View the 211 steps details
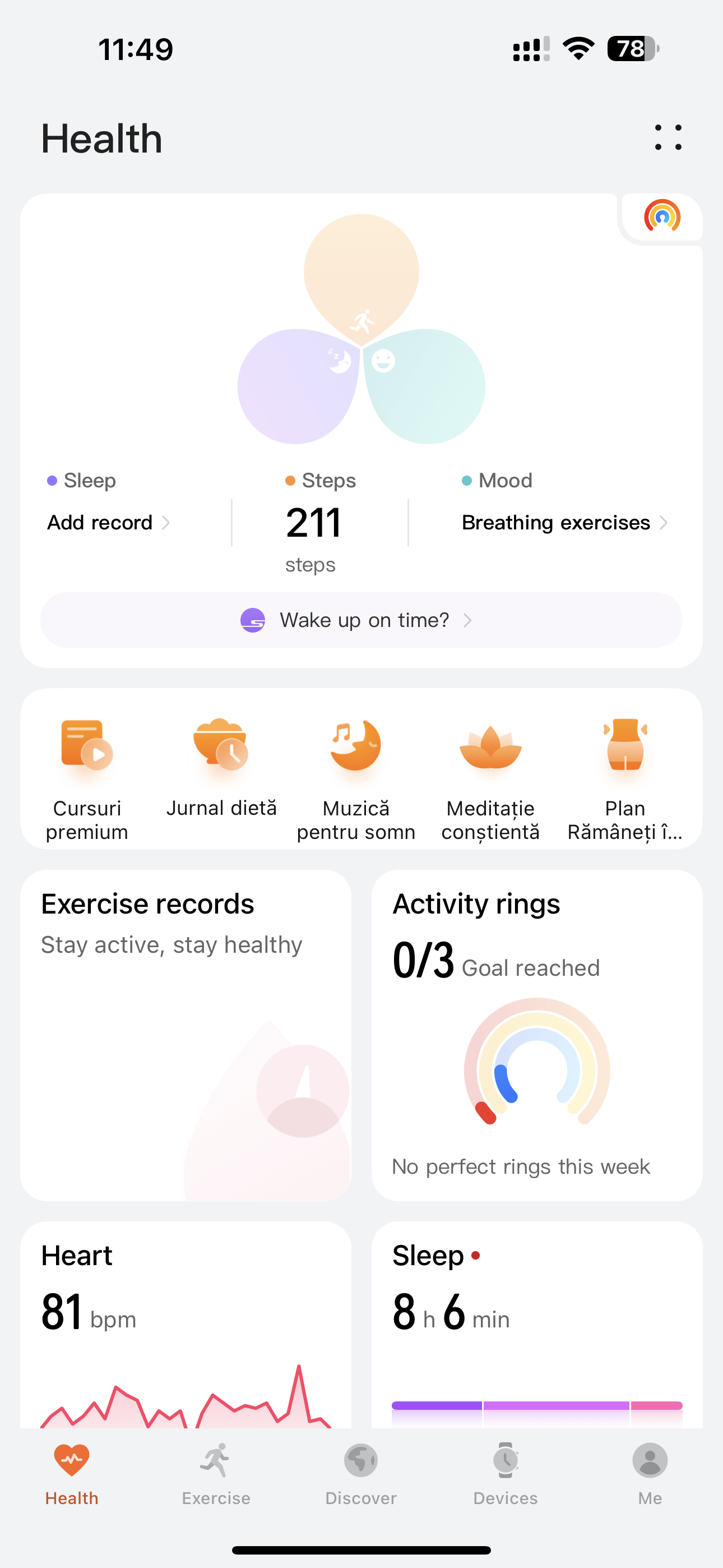 314,524
